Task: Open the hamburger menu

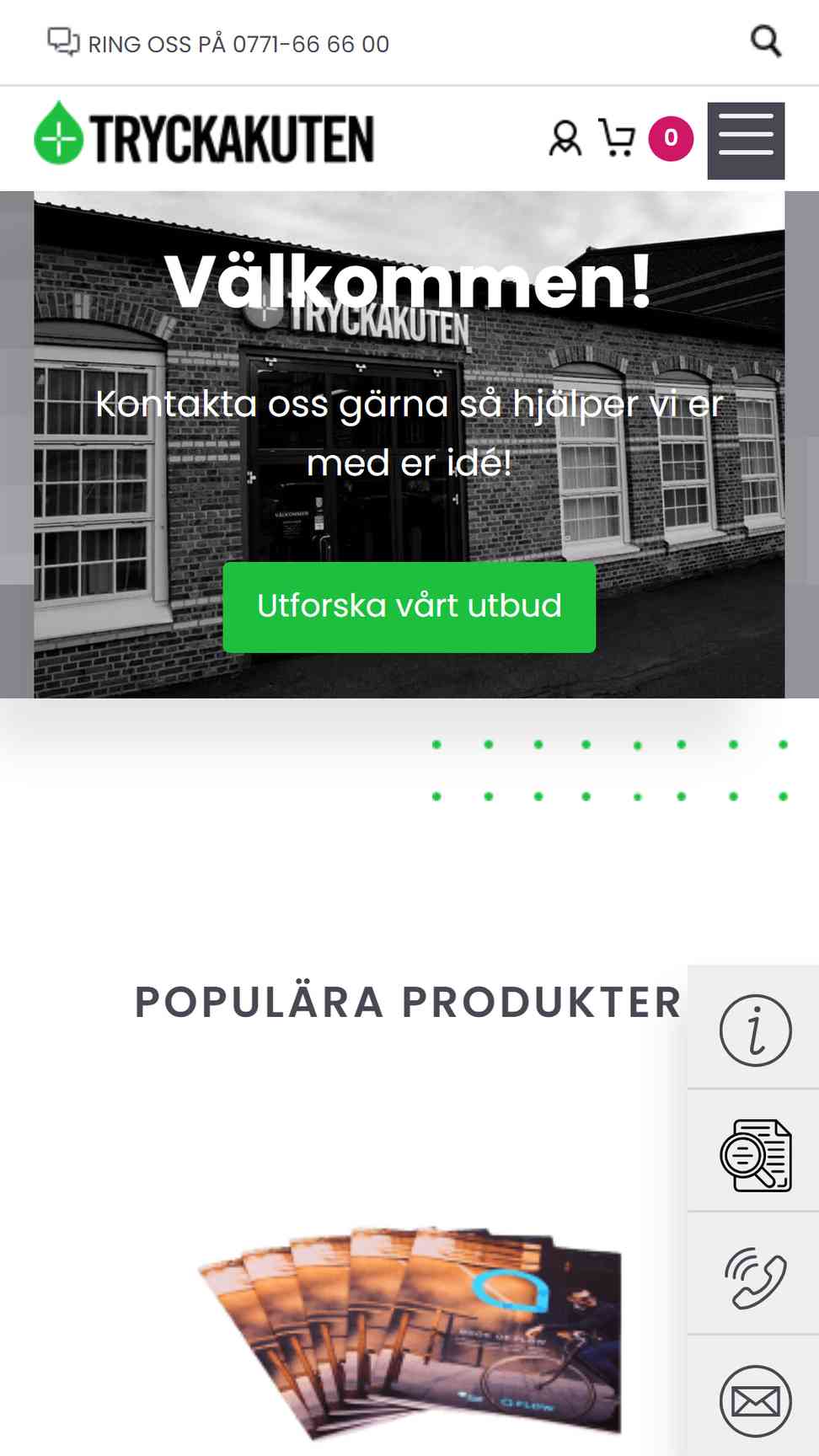Action: (746, 141)
